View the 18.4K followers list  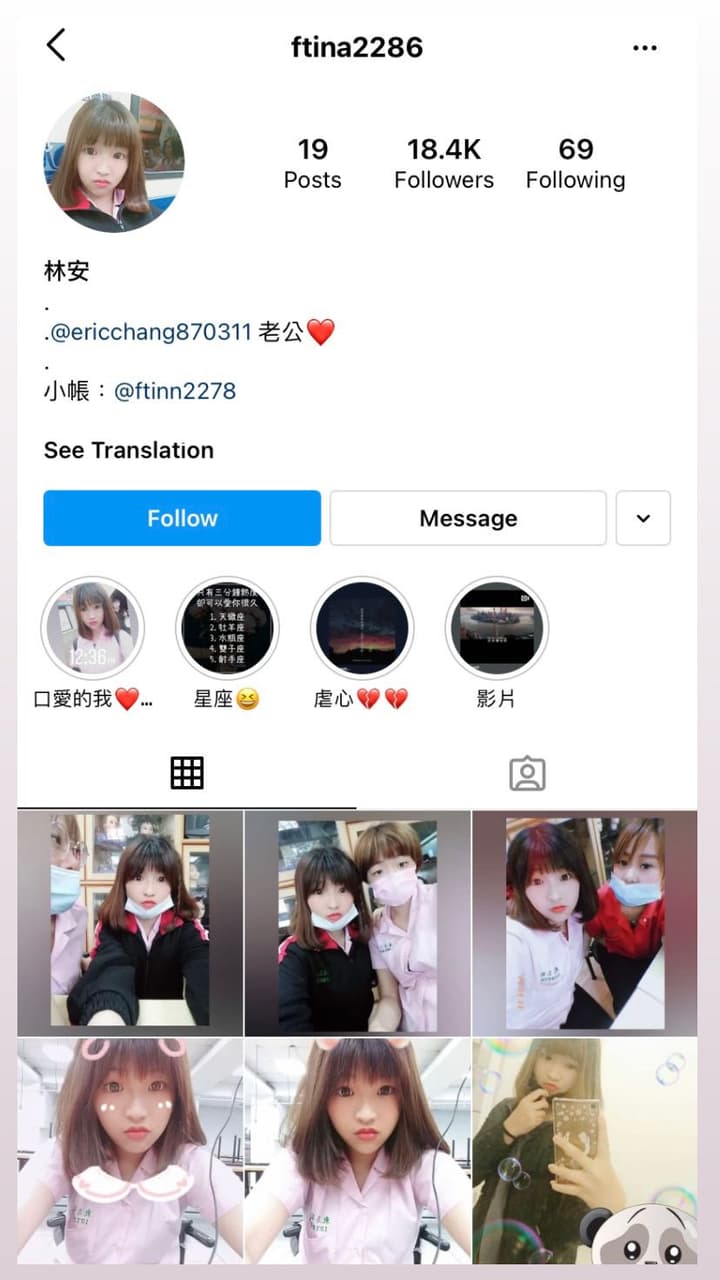click(x=444, y=163)
